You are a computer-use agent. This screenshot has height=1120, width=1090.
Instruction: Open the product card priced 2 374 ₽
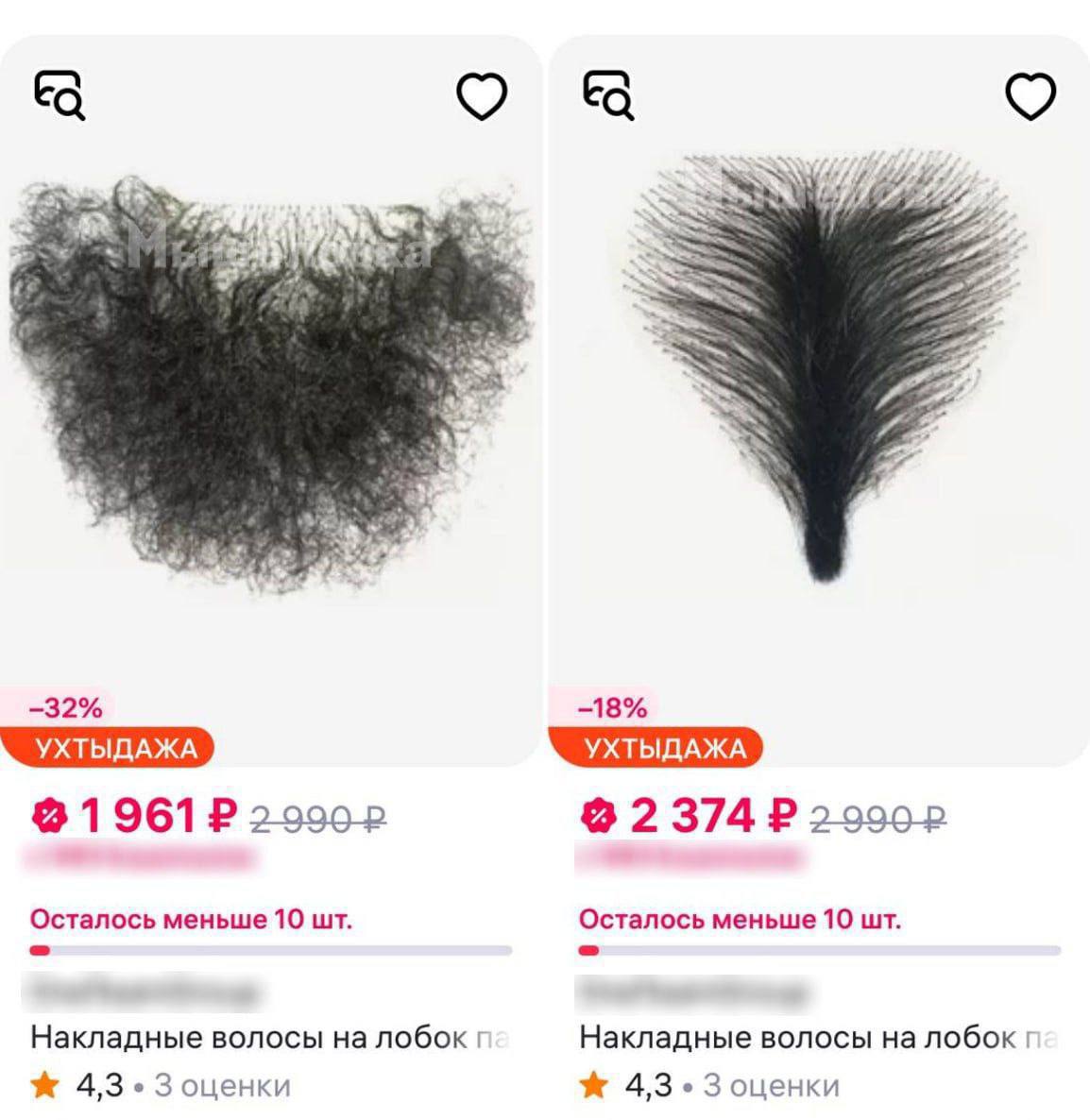coord(819,397)
